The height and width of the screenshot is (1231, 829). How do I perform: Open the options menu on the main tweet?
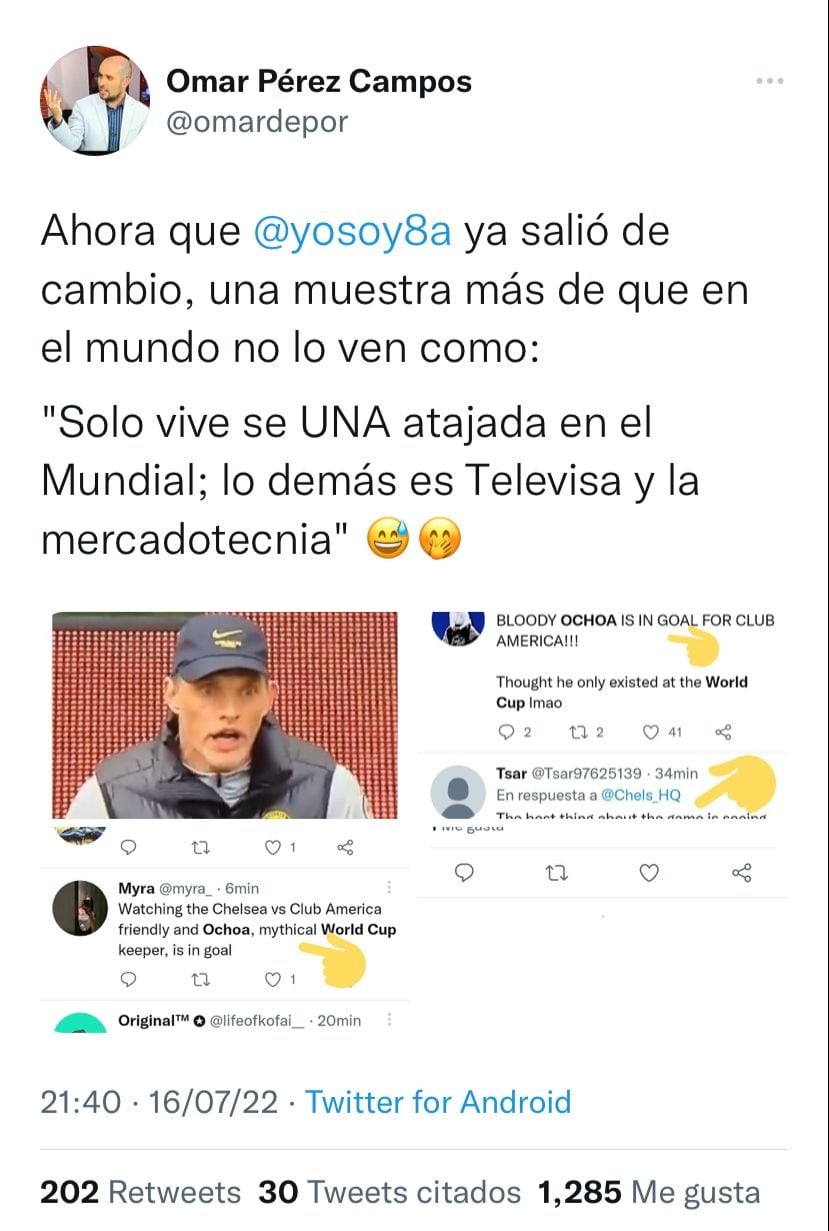pos(768,80)
